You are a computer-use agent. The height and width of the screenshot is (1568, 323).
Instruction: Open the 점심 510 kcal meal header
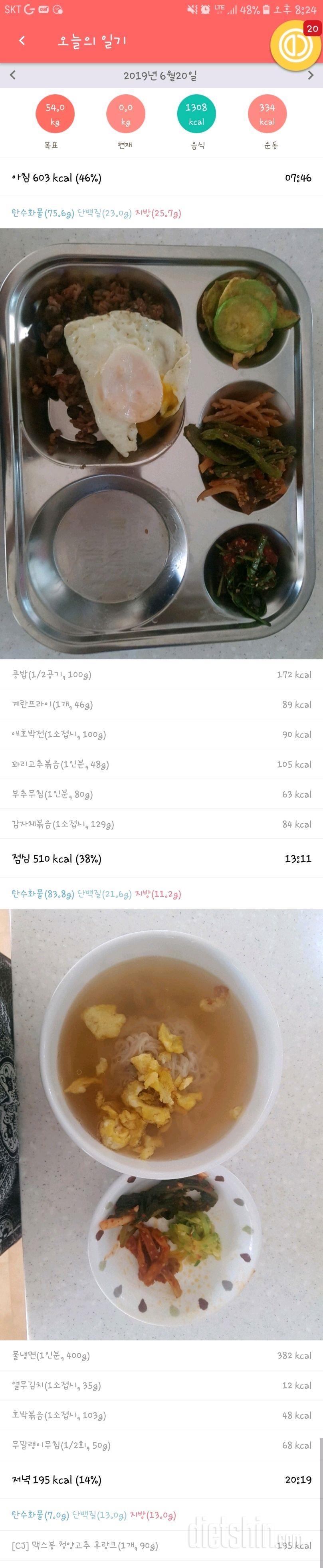161,859
